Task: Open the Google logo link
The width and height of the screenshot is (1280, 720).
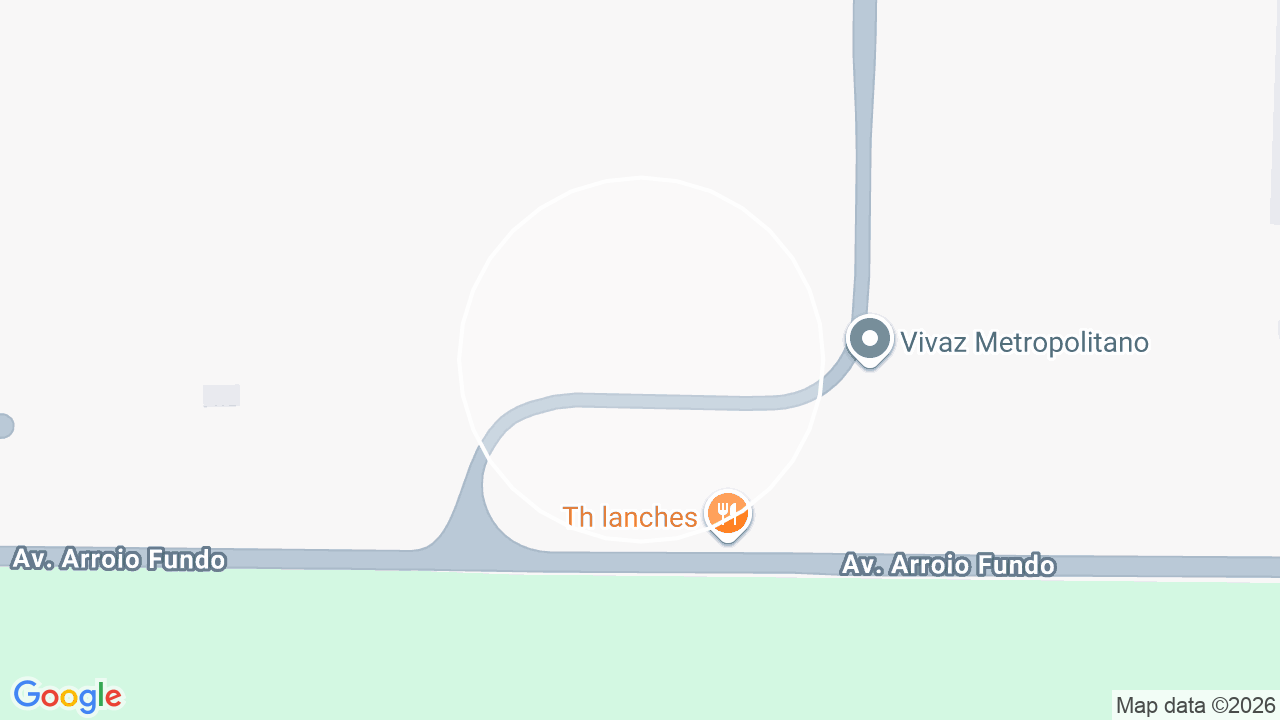Action: [x=67, y=697]
